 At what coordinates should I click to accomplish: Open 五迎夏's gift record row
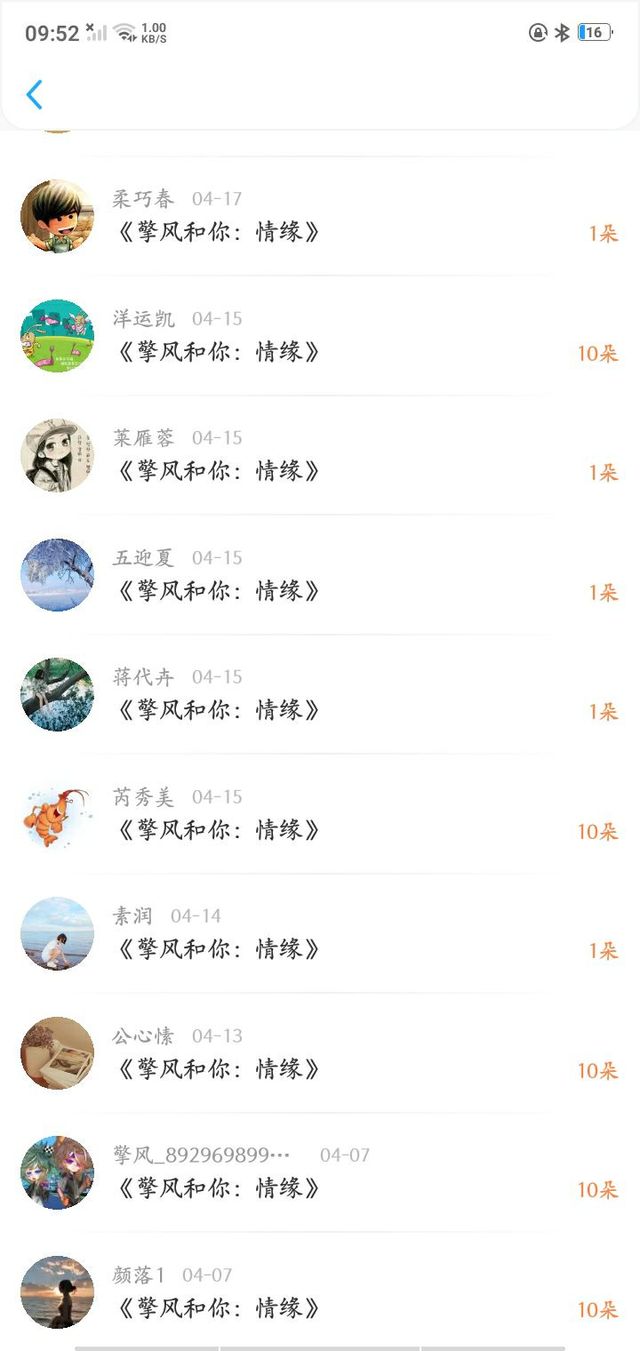point(320,576)
